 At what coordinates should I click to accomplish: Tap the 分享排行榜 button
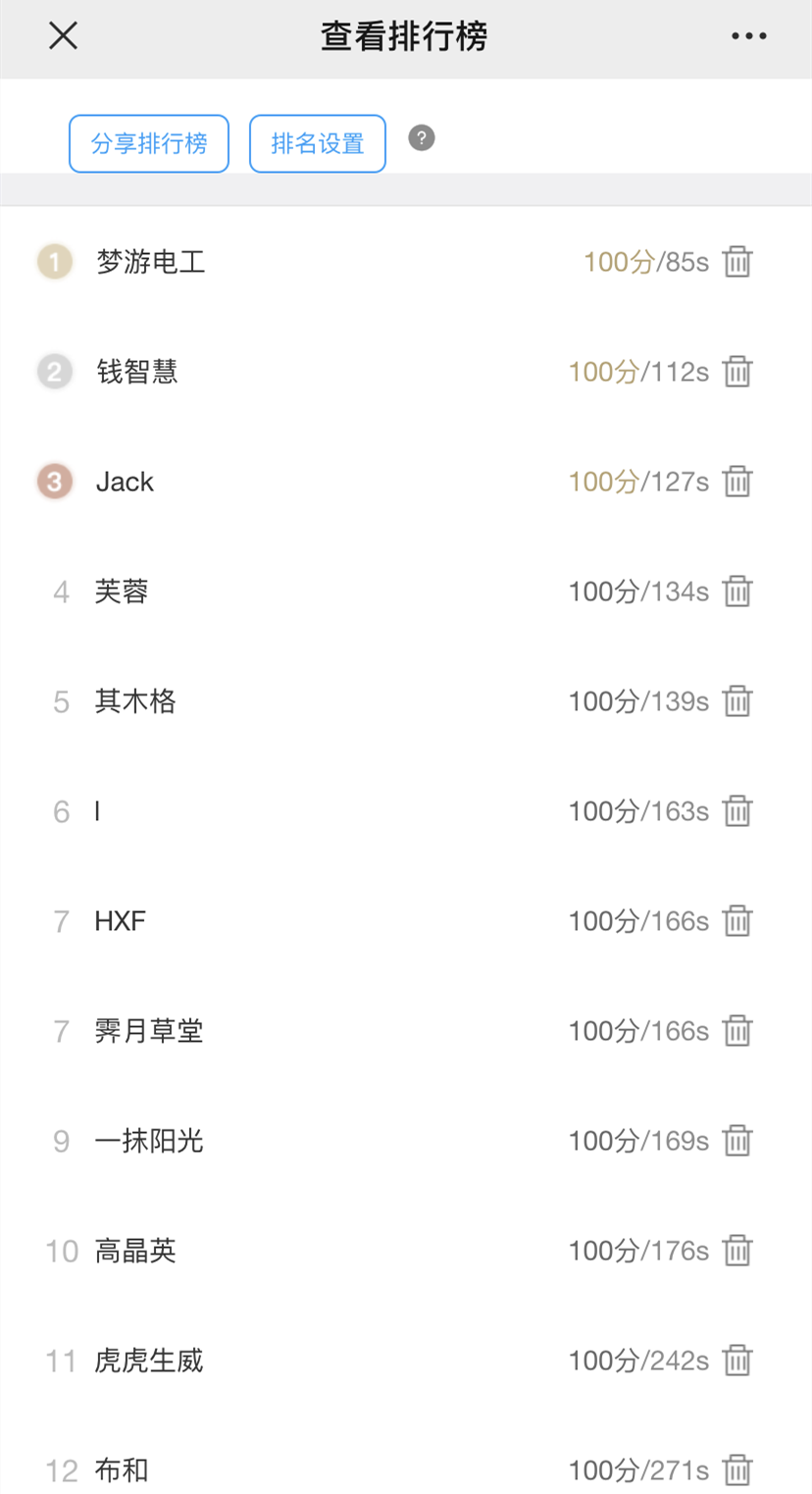[149, 144]
